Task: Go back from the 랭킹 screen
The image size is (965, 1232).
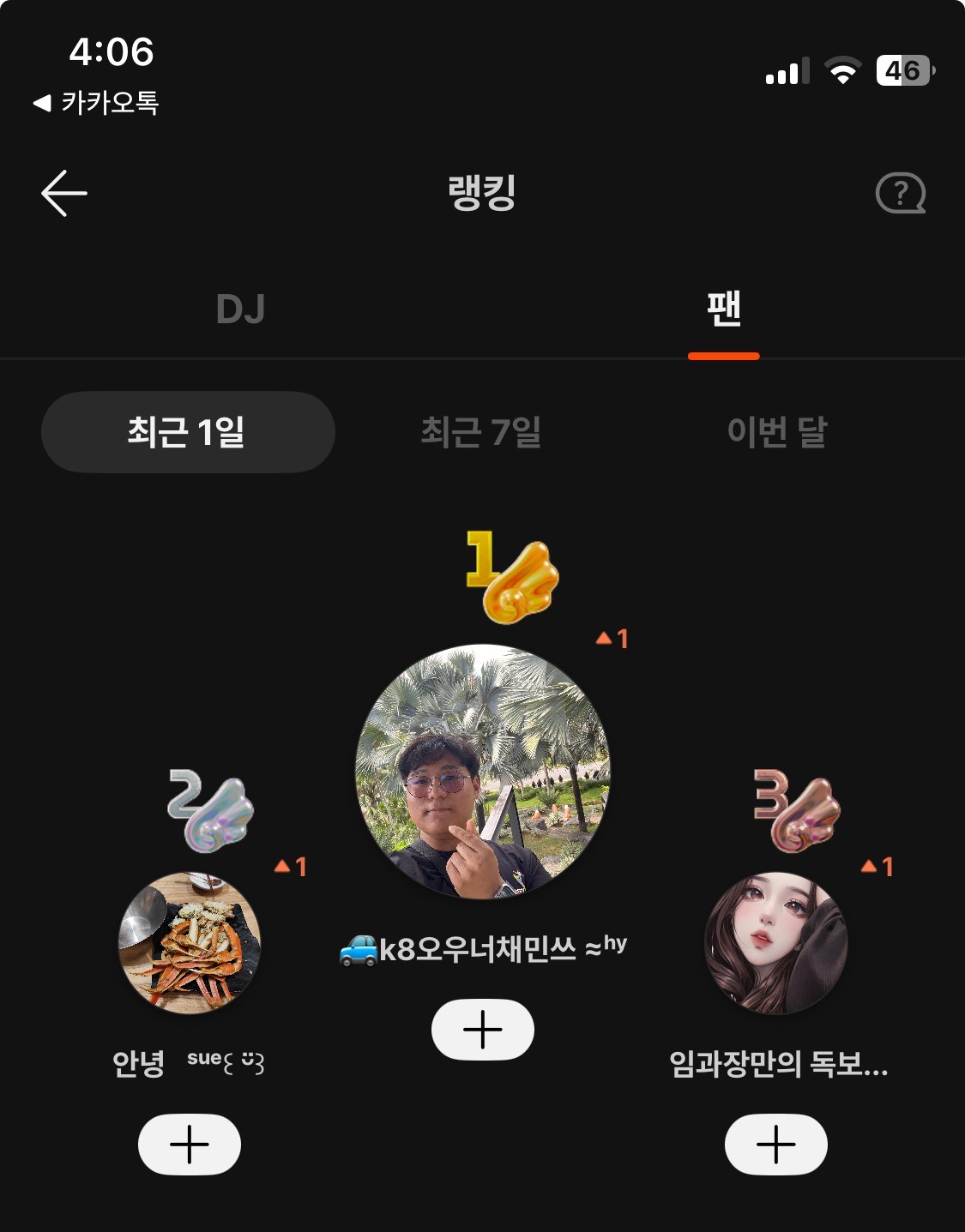Action: pos(64,193)
